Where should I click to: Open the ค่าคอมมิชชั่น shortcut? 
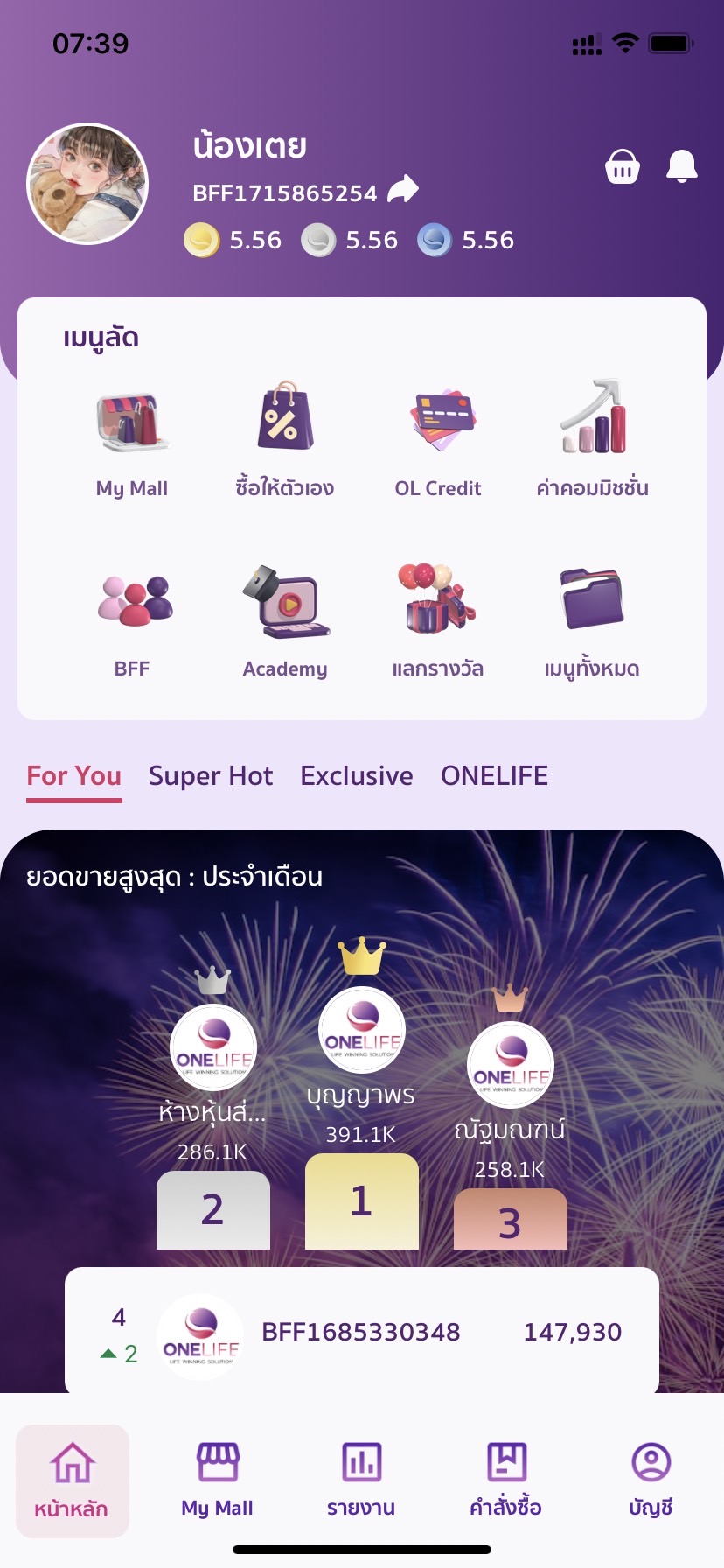coord(592,440)
